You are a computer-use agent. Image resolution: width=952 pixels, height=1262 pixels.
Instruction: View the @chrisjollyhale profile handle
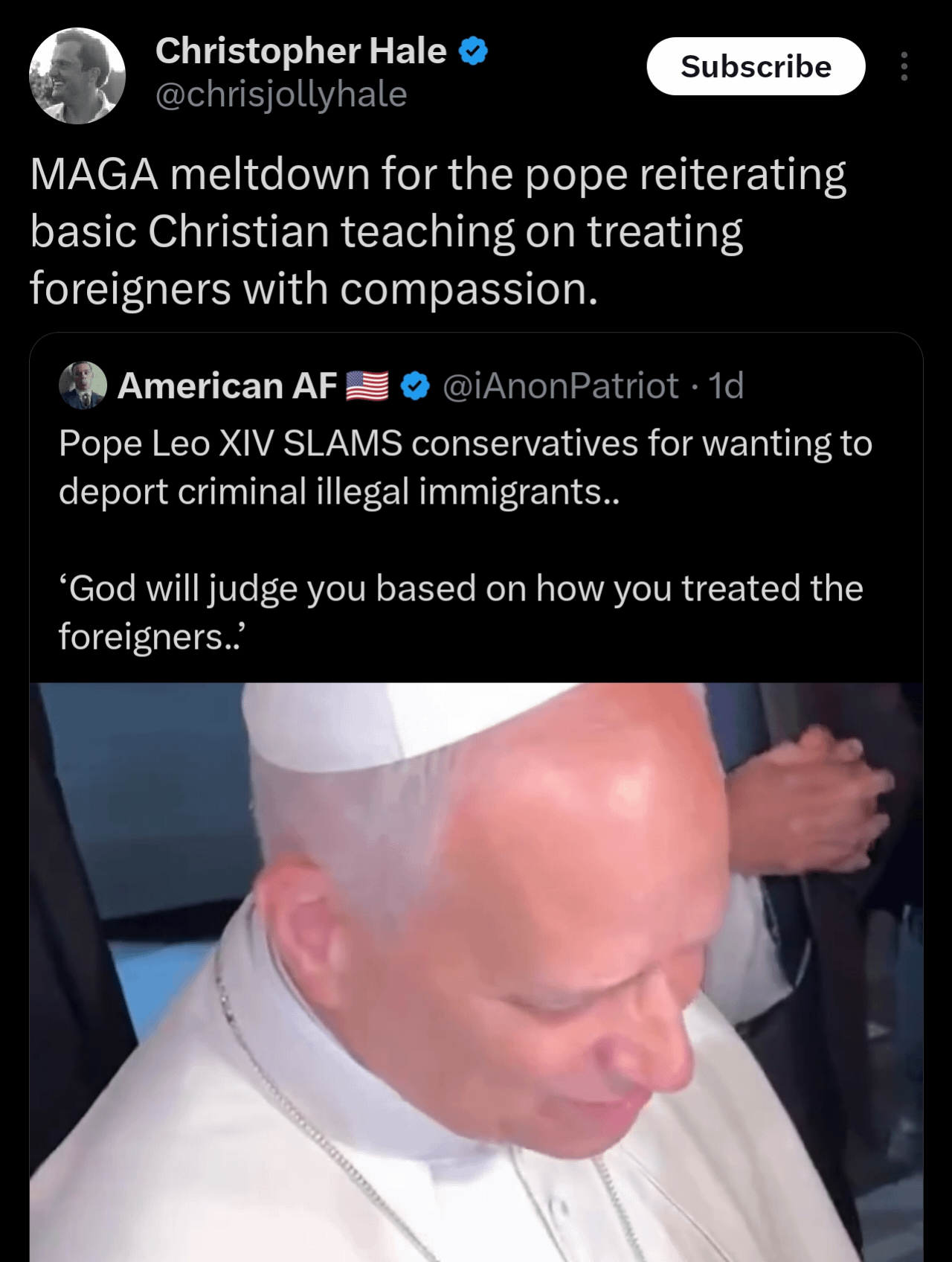pyautogui.click(x=281, y=95)
